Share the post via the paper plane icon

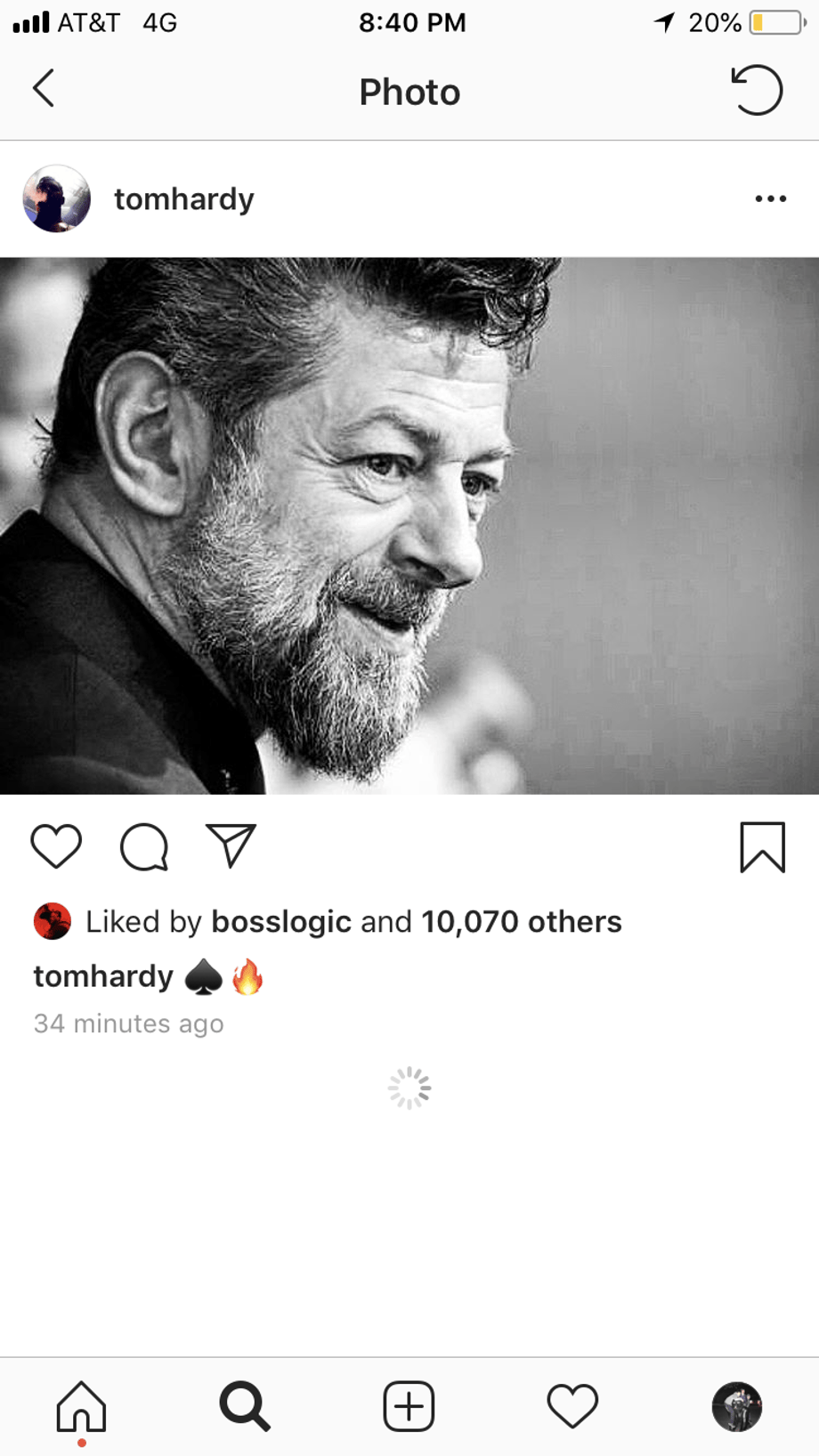231,845
